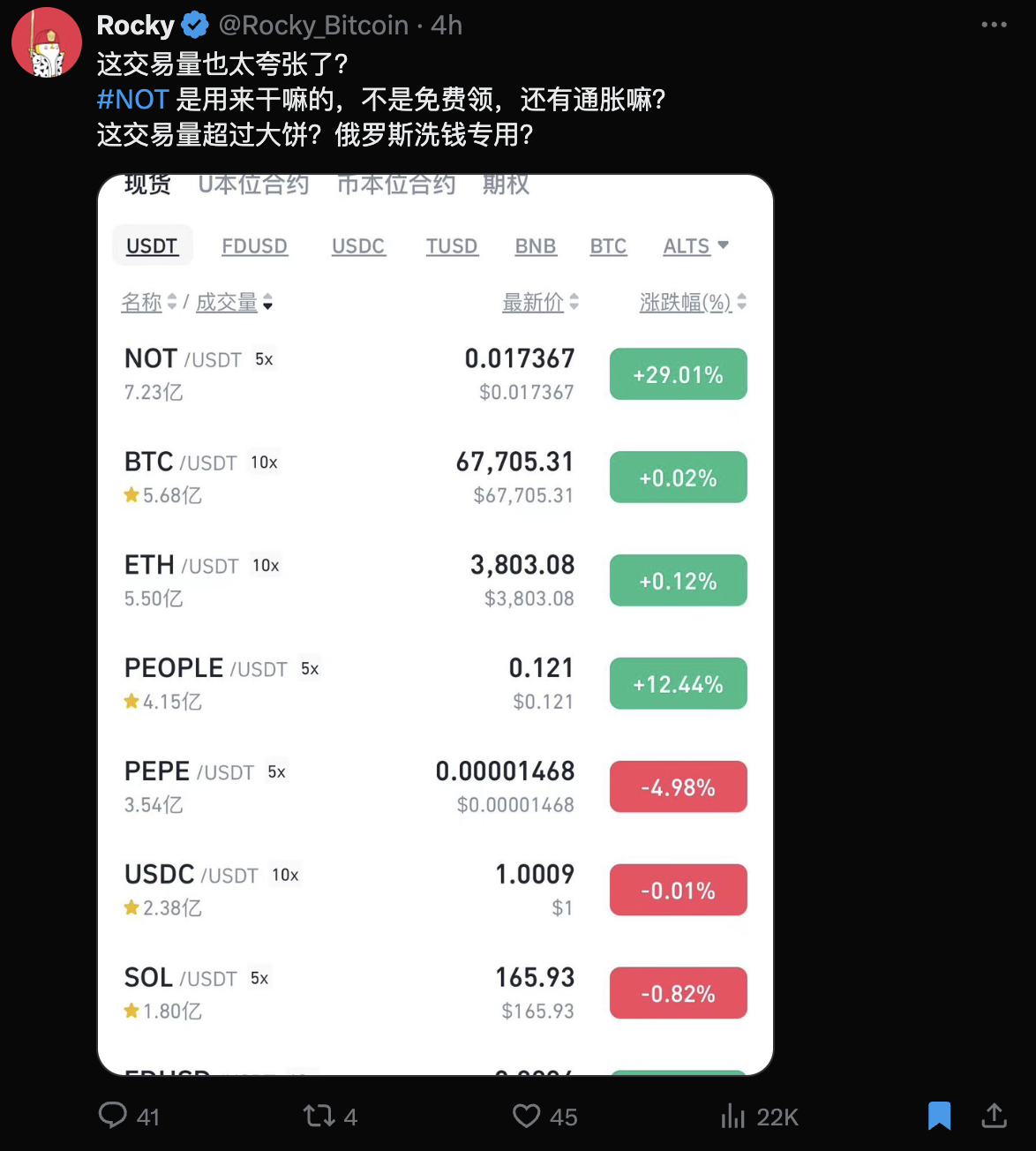Open the #NOT hashtag link
Viewport: 1036px width, 1151px height.
[132, 100]
